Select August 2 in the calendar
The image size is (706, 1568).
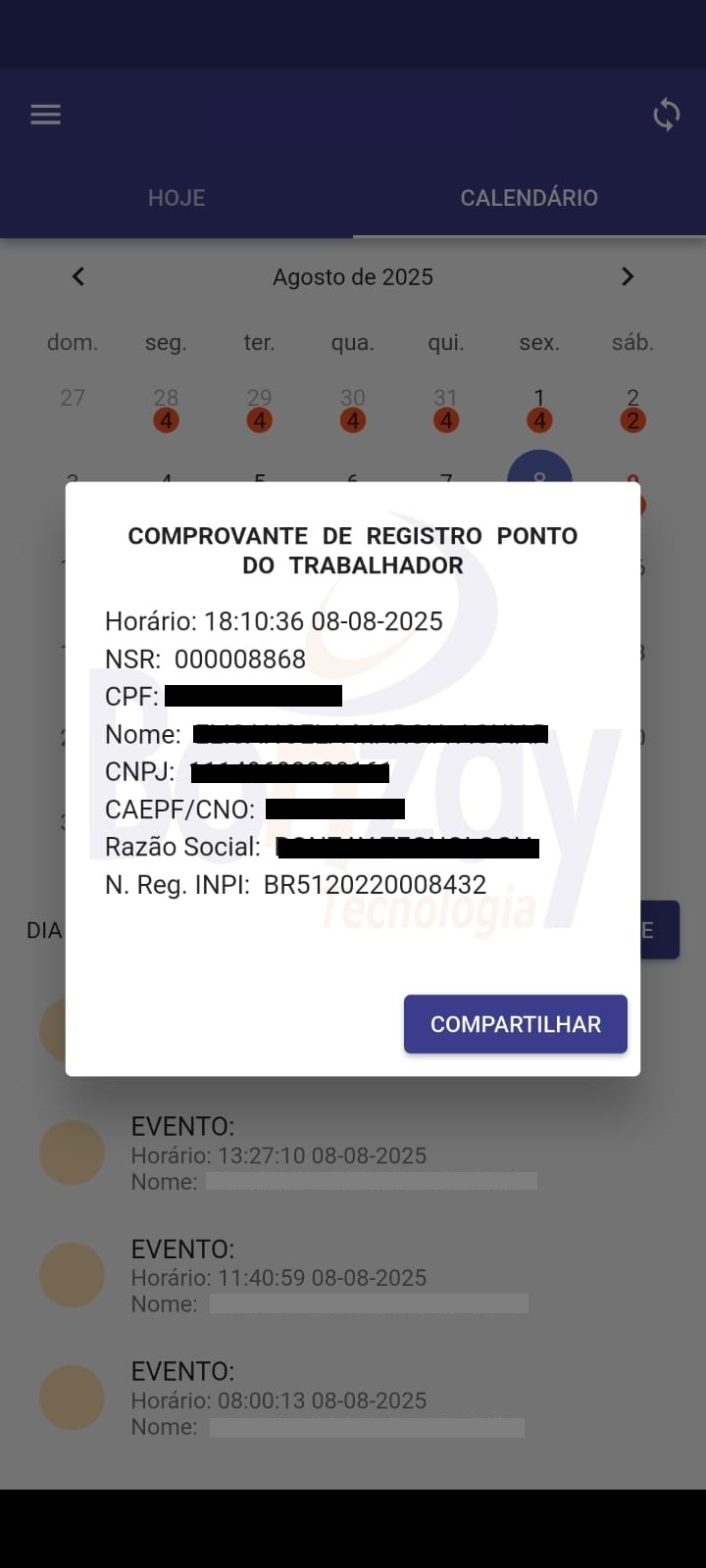pyautogui.click(x=632, y=407)
